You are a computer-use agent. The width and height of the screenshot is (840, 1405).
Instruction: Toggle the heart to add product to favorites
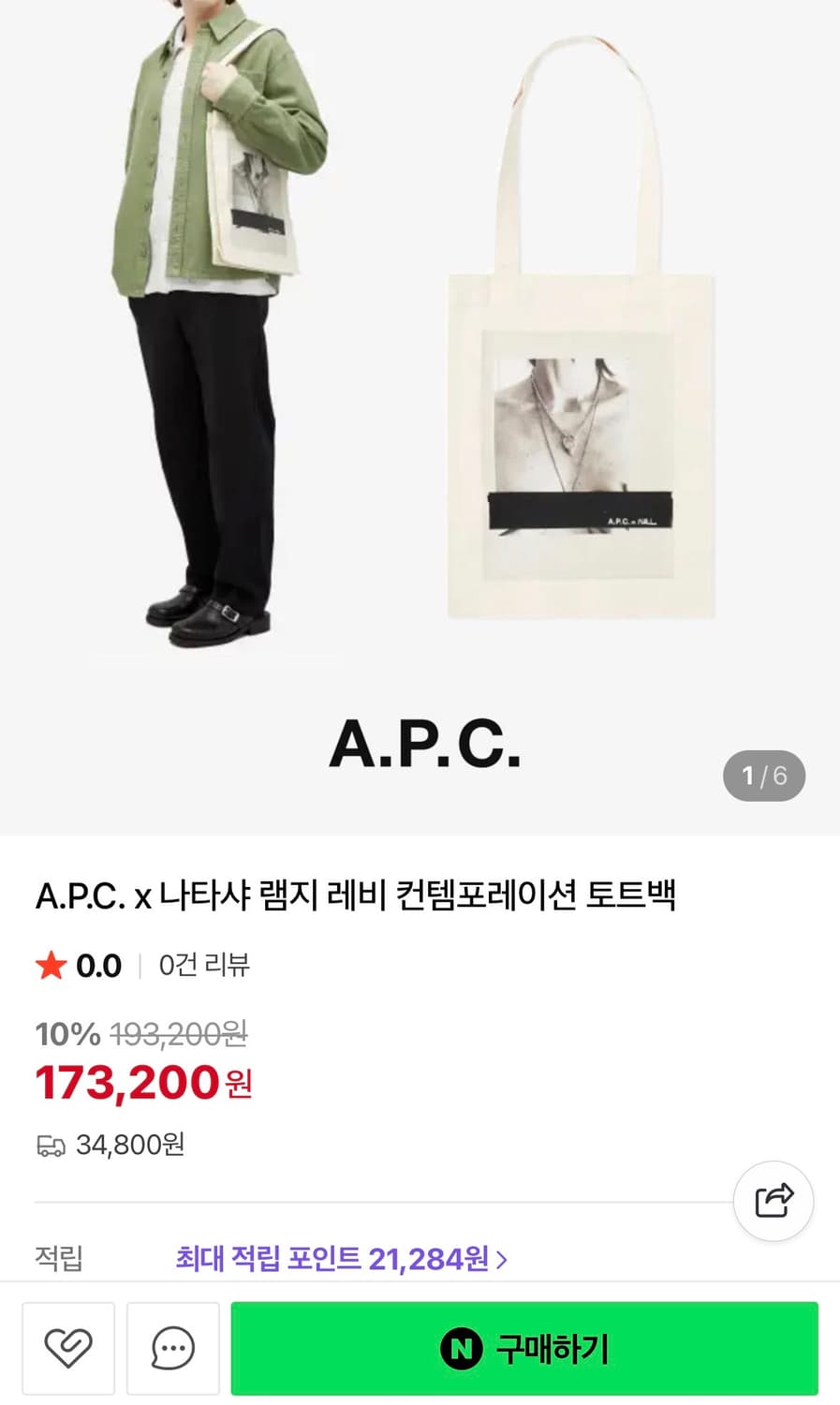point(66,1348)
